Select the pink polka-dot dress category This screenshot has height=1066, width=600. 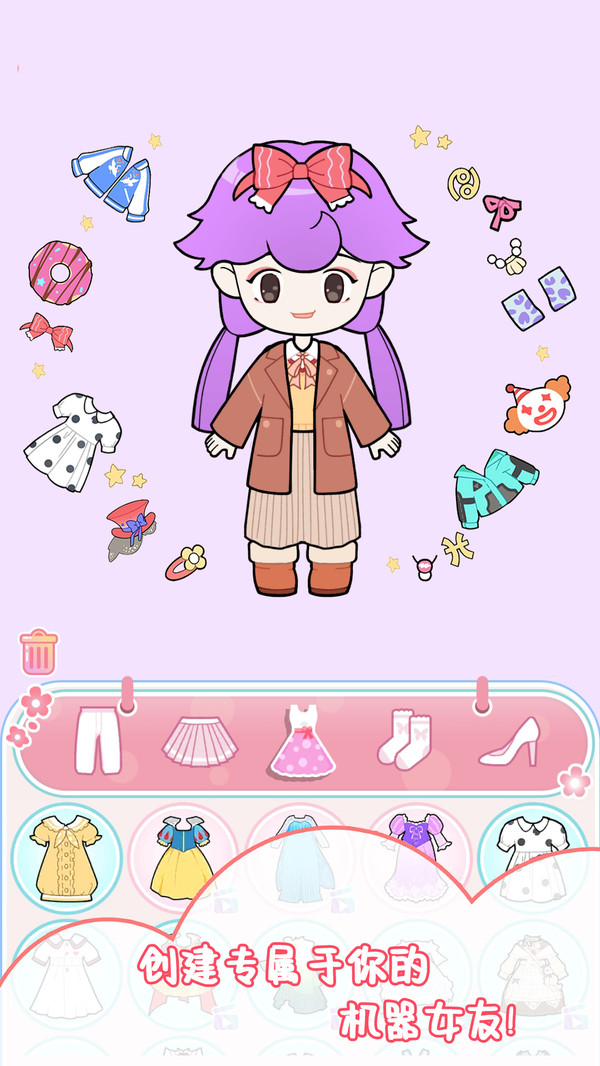[x=303, y=741]
